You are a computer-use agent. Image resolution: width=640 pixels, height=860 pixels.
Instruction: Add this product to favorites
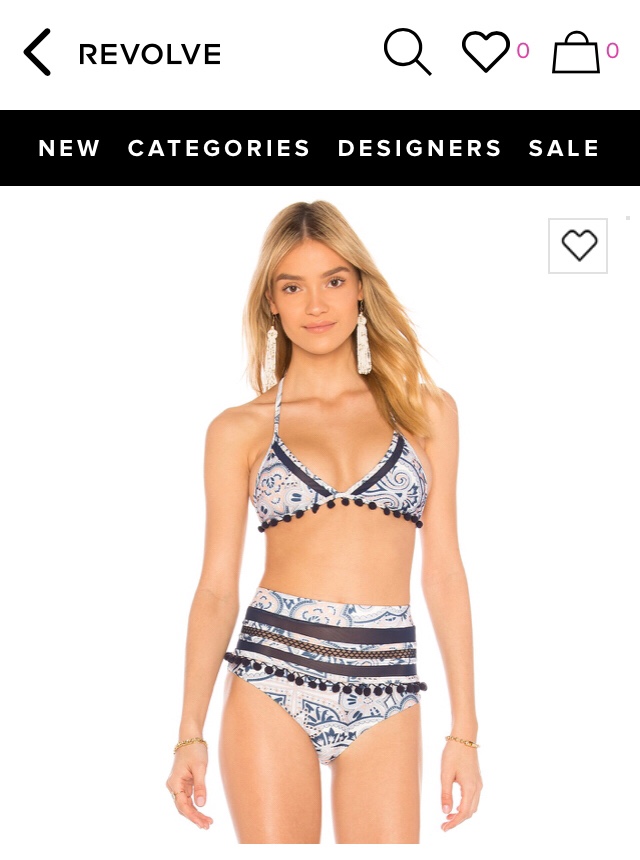[578, 246]
